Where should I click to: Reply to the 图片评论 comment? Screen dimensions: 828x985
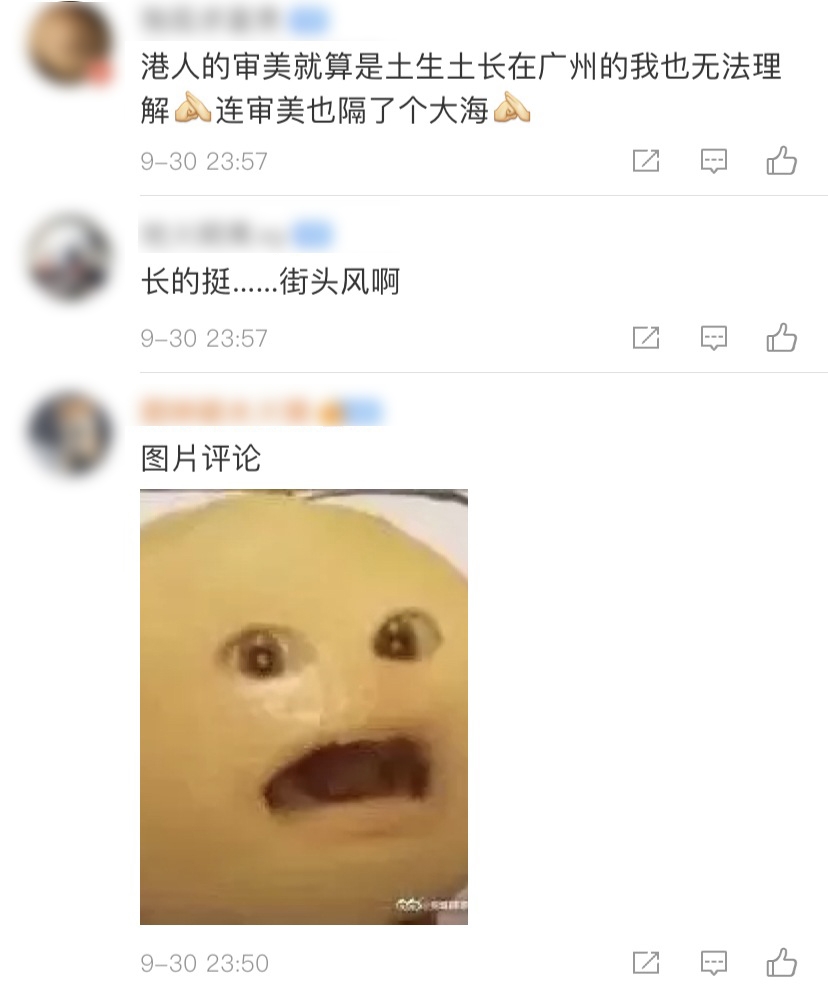pos(713,963)
